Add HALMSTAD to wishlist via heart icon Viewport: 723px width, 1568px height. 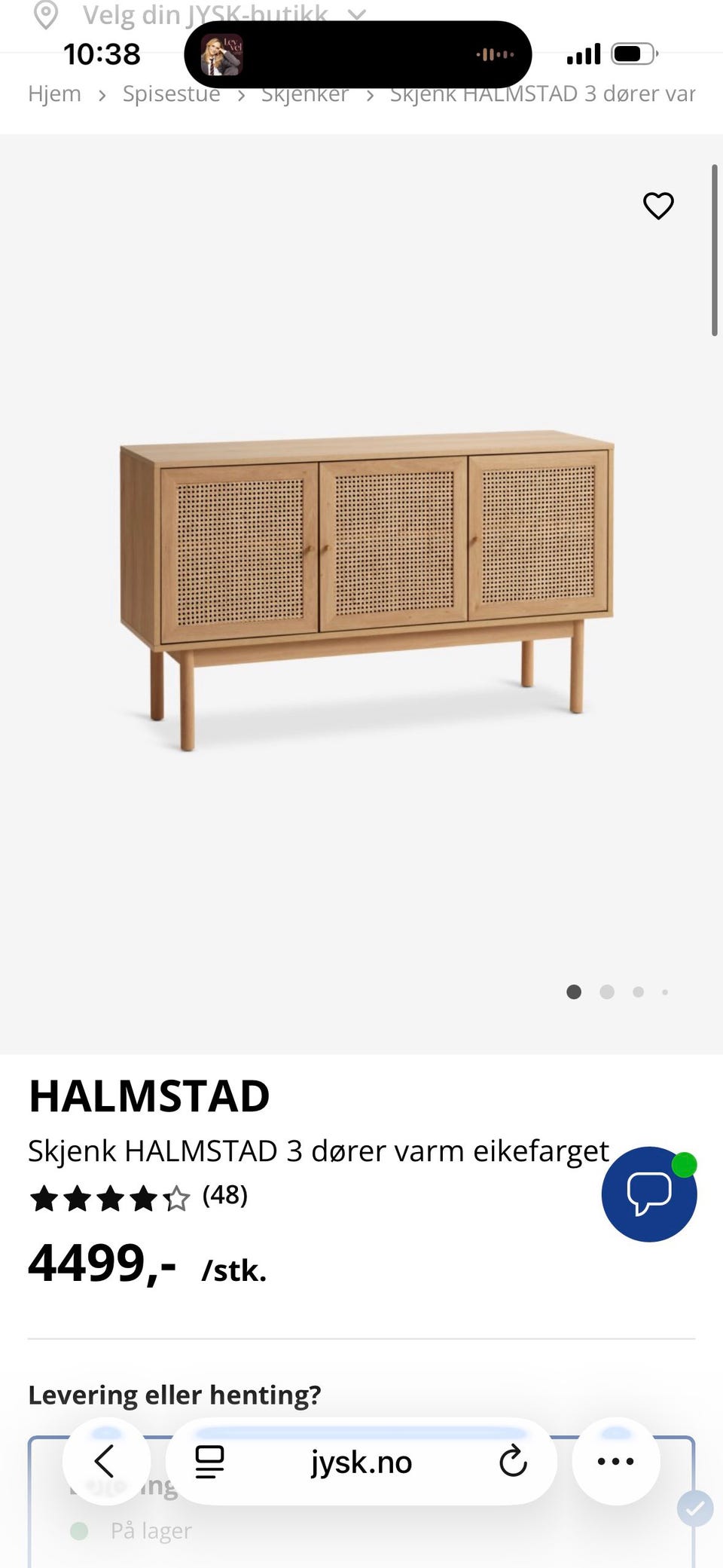point(657,206)
